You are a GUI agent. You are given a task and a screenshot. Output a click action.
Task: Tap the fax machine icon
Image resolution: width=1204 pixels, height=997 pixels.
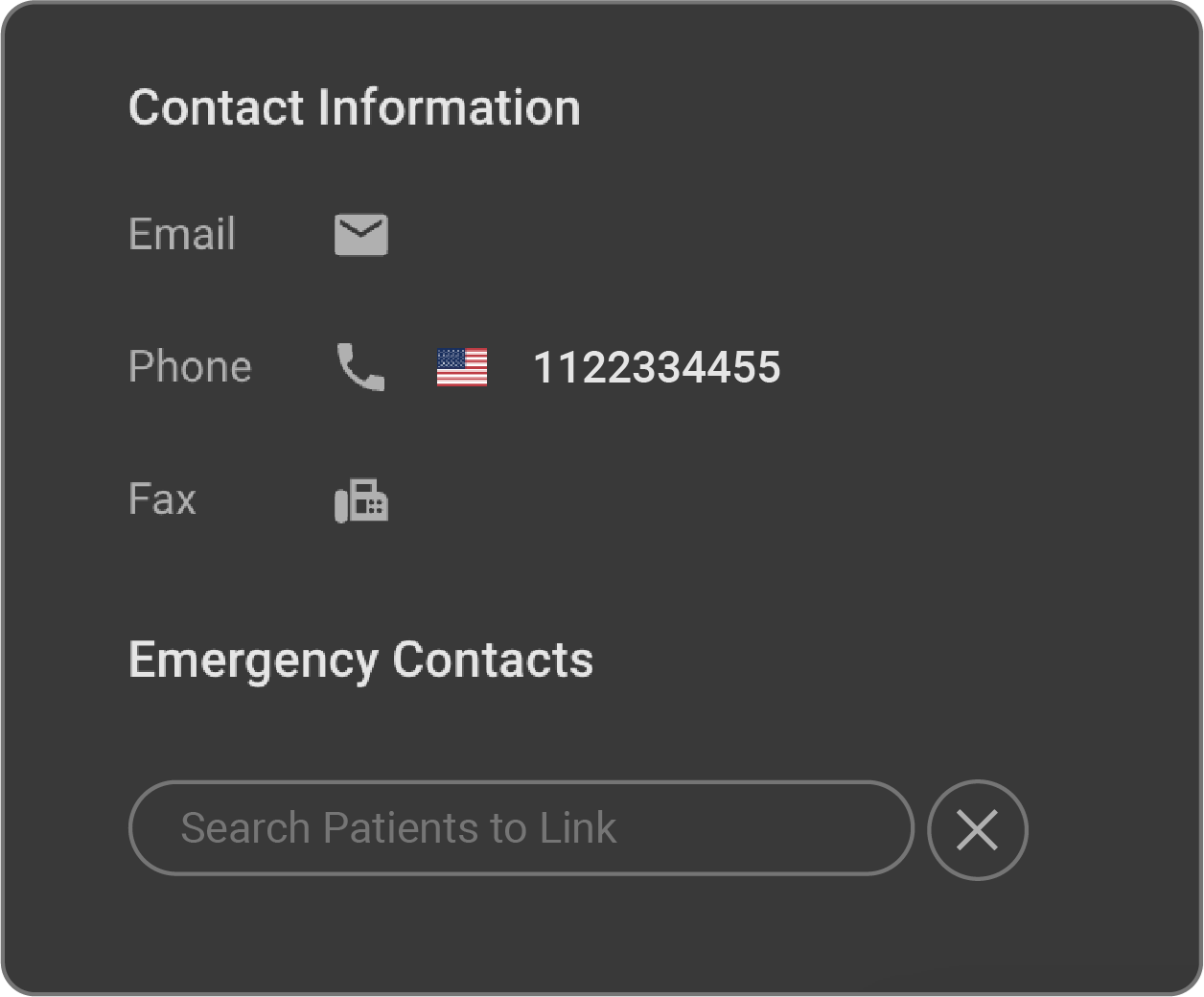(361, 499)
